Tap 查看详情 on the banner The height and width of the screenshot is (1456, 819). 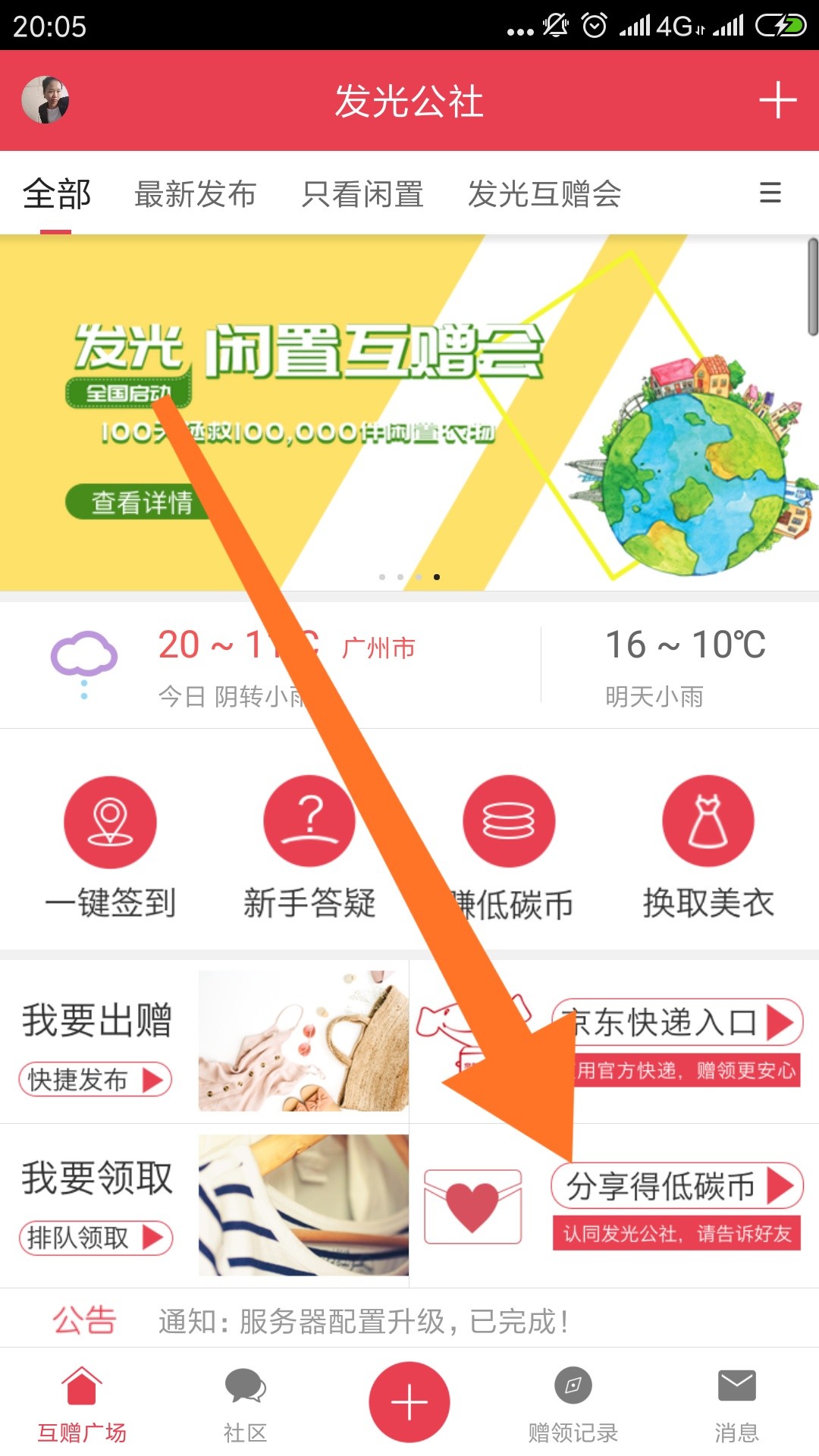click(x=140, y=502)
